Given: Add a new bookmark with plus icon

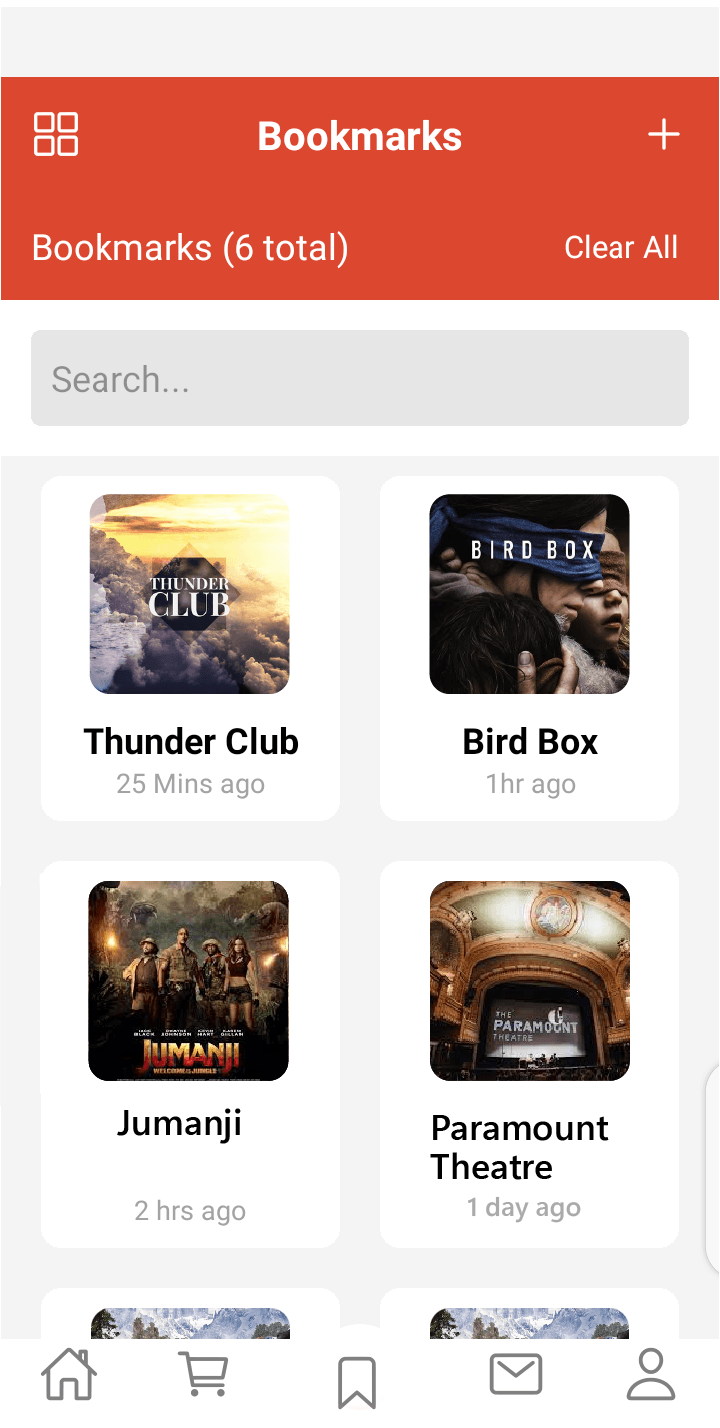Looking at the screenshot, I should (664, 135).
